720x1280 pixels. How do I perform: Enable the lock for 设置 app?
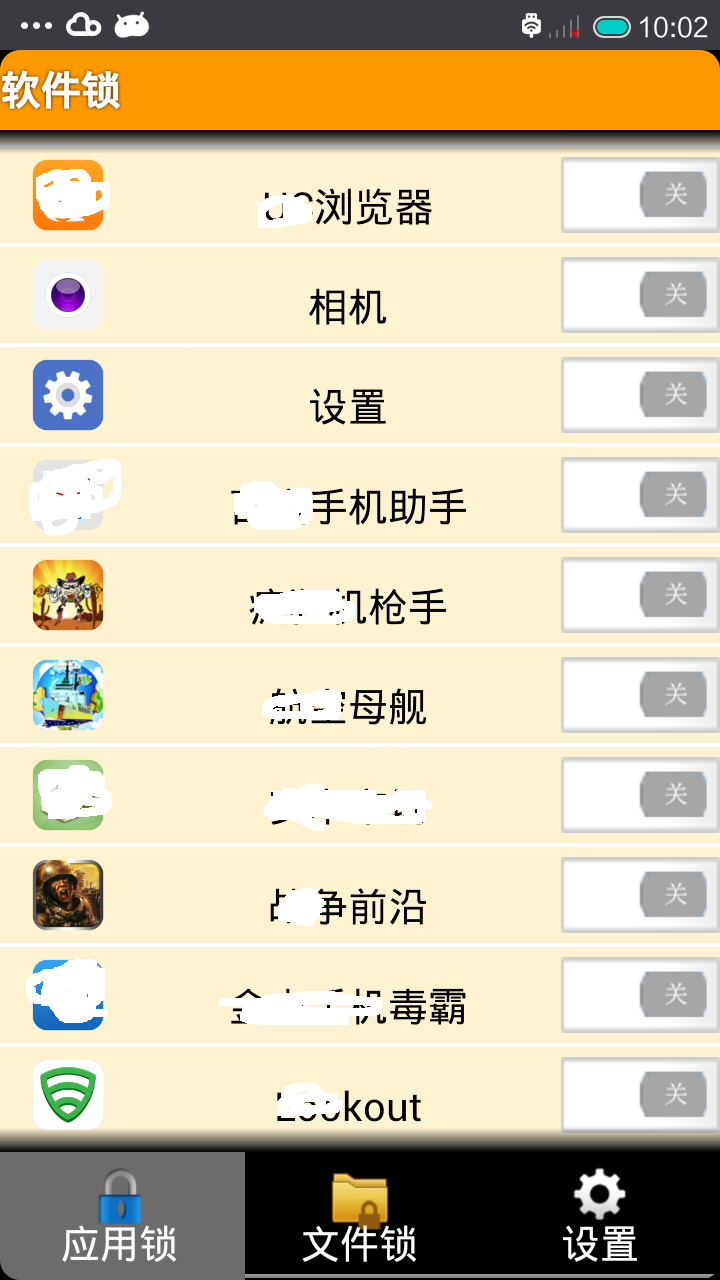(639, 395)
